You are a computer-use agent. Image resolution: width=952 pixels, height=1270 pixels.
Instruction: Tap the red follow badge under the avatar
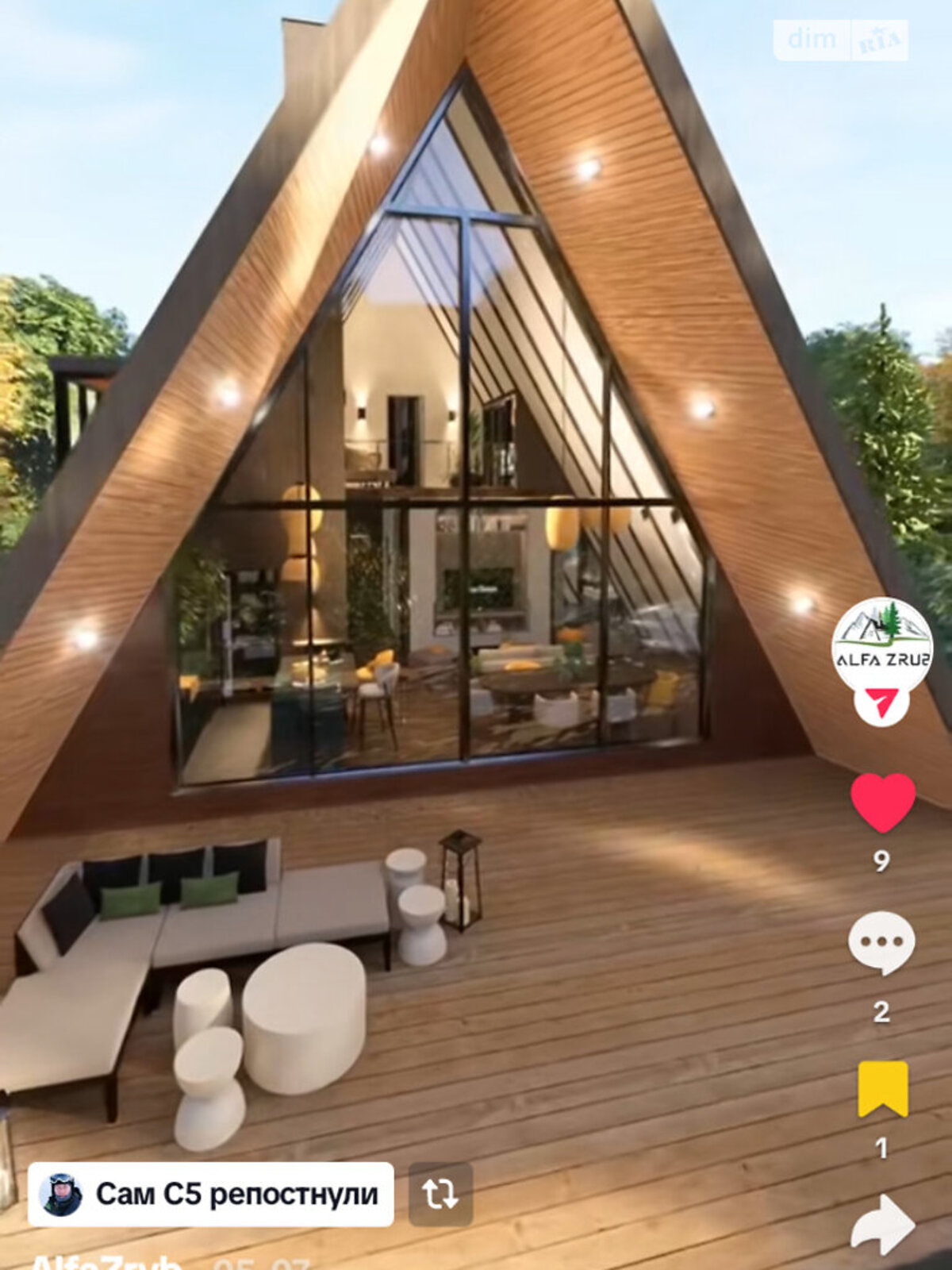click(881, 703)
